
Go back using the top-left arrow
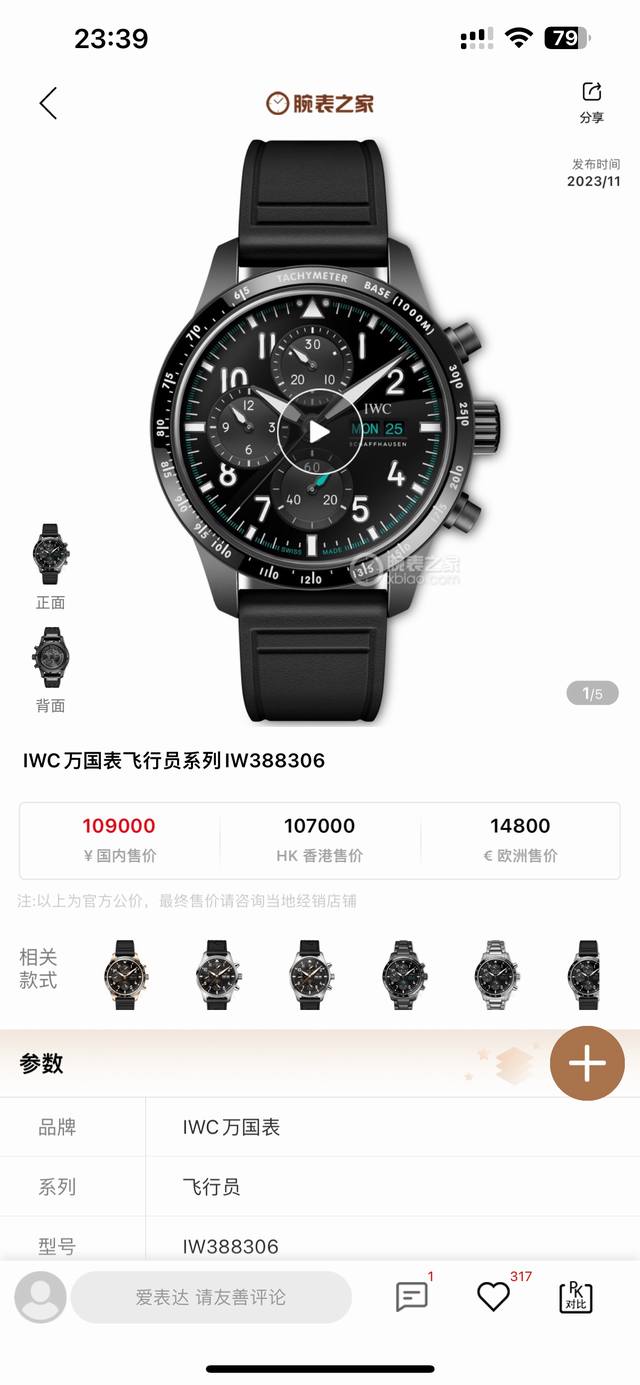(x=48, y=103)
